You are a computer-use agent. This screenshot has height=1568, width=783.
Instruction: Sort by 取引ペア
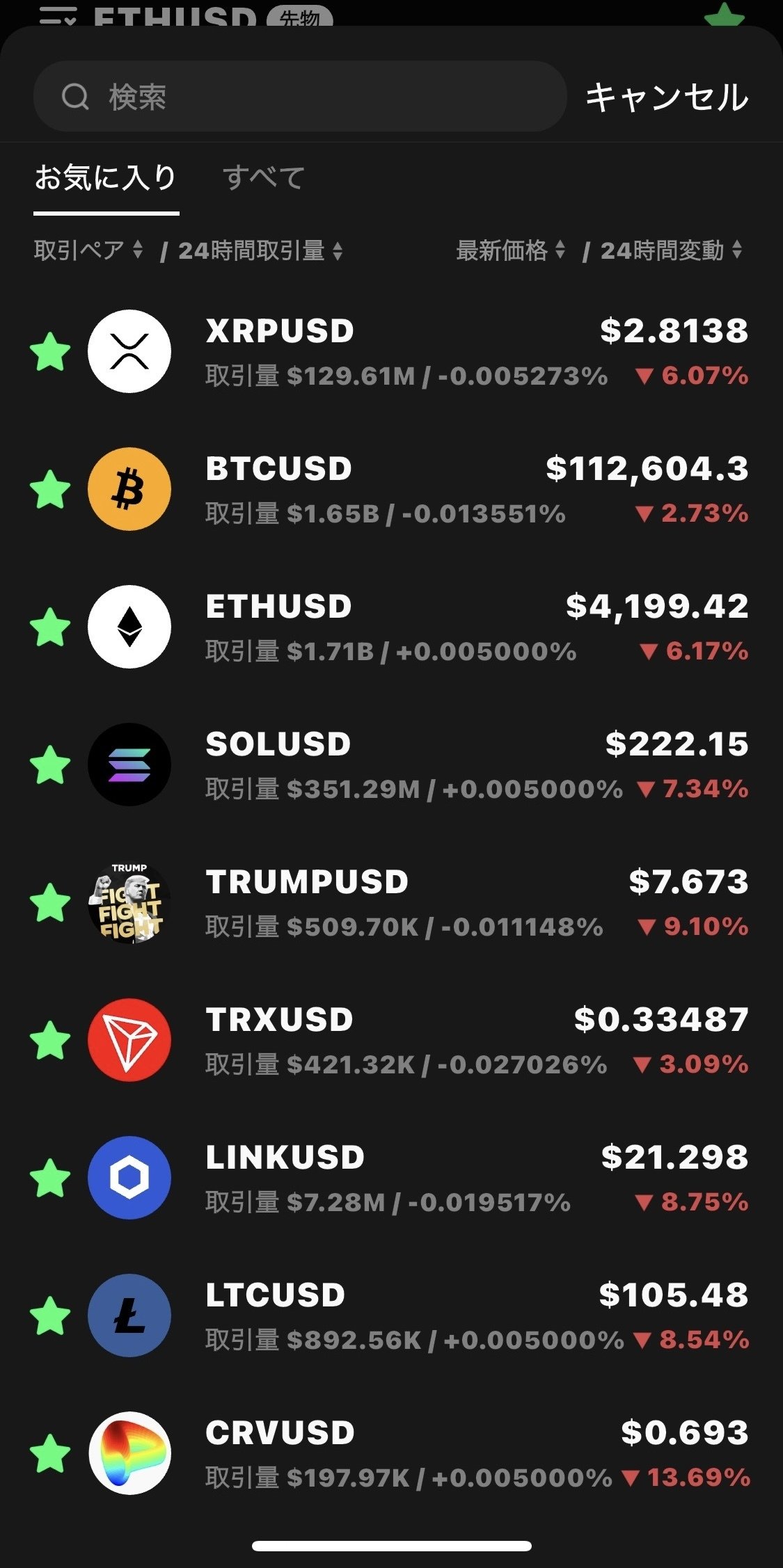coord(88,250)
